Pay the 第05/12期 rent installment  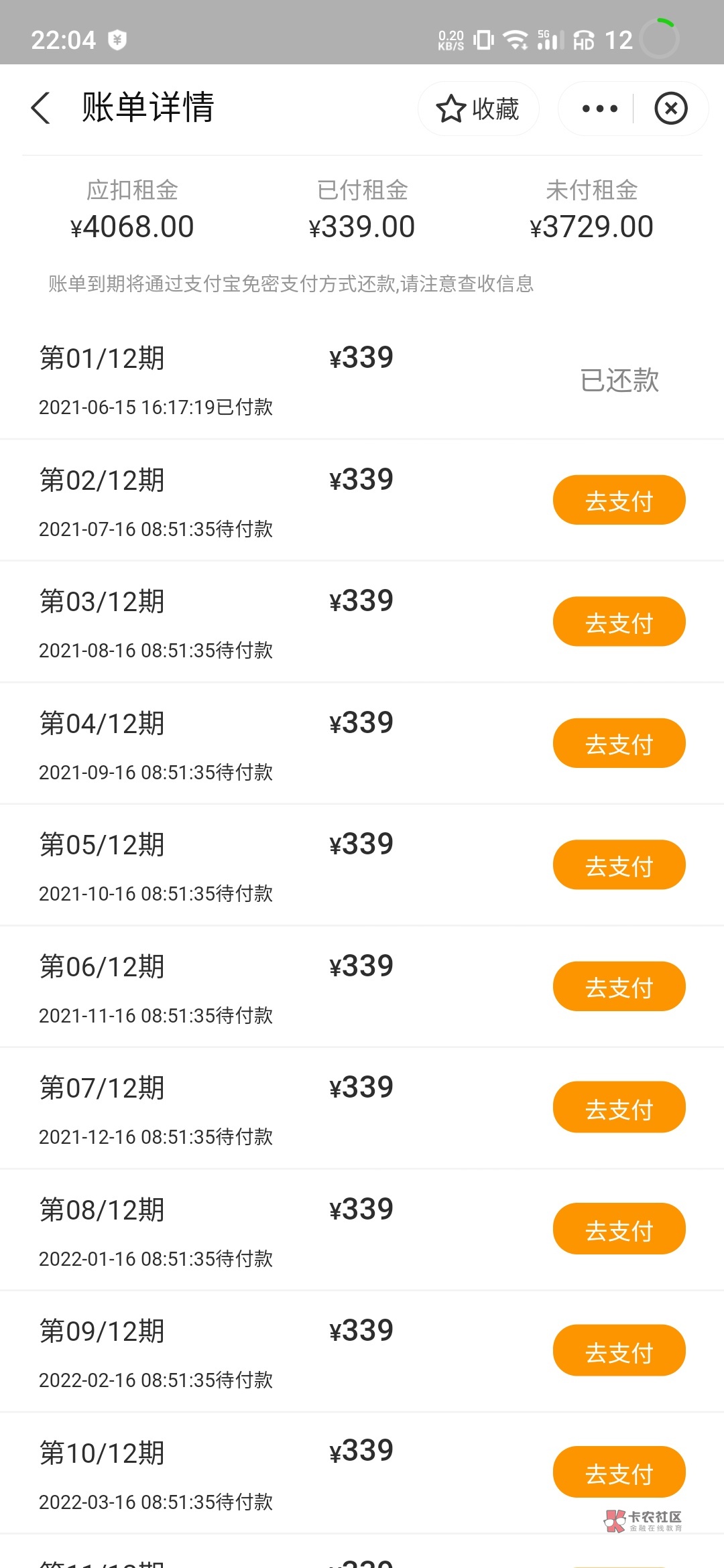pos(619,865)
